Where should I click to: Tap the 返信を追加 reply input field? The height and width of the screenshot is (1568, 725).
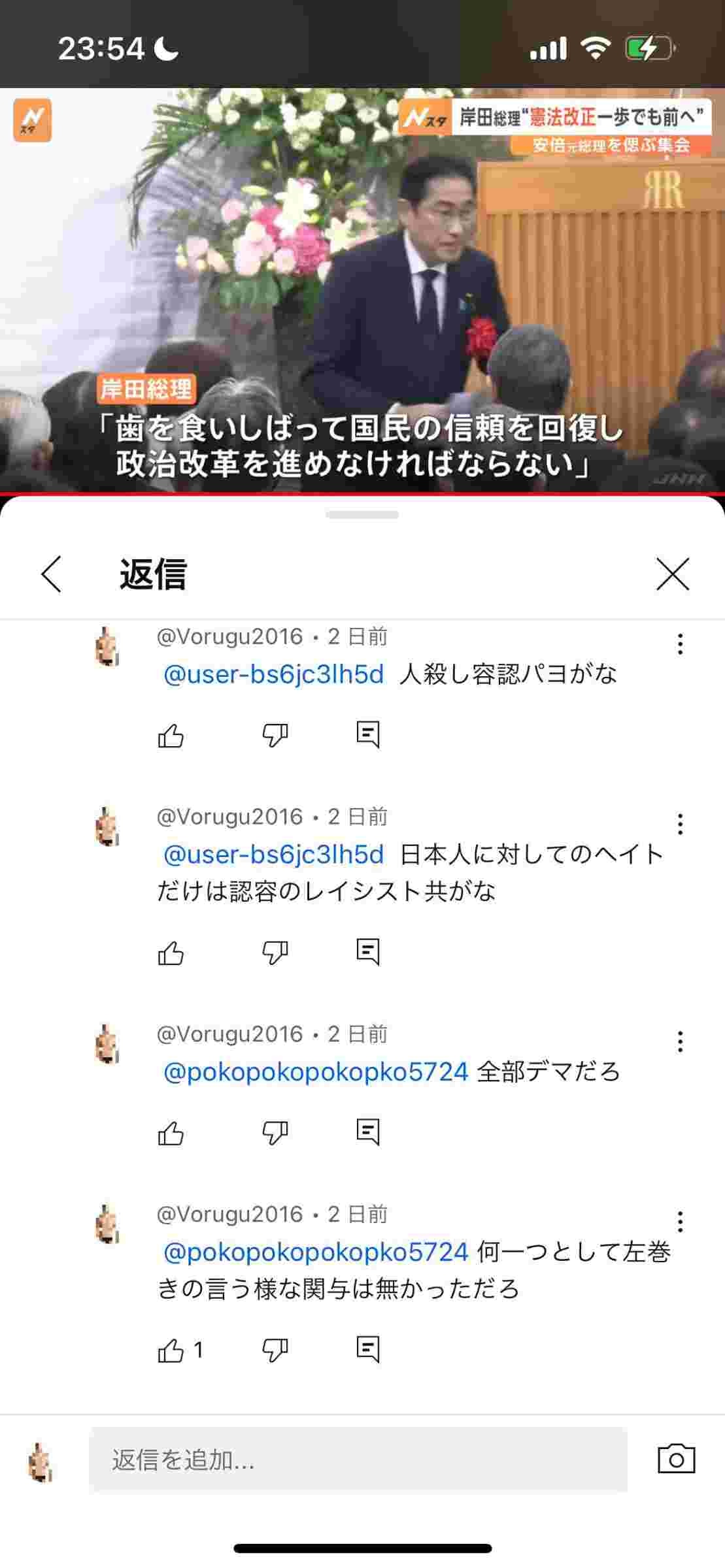(358, 1460)
